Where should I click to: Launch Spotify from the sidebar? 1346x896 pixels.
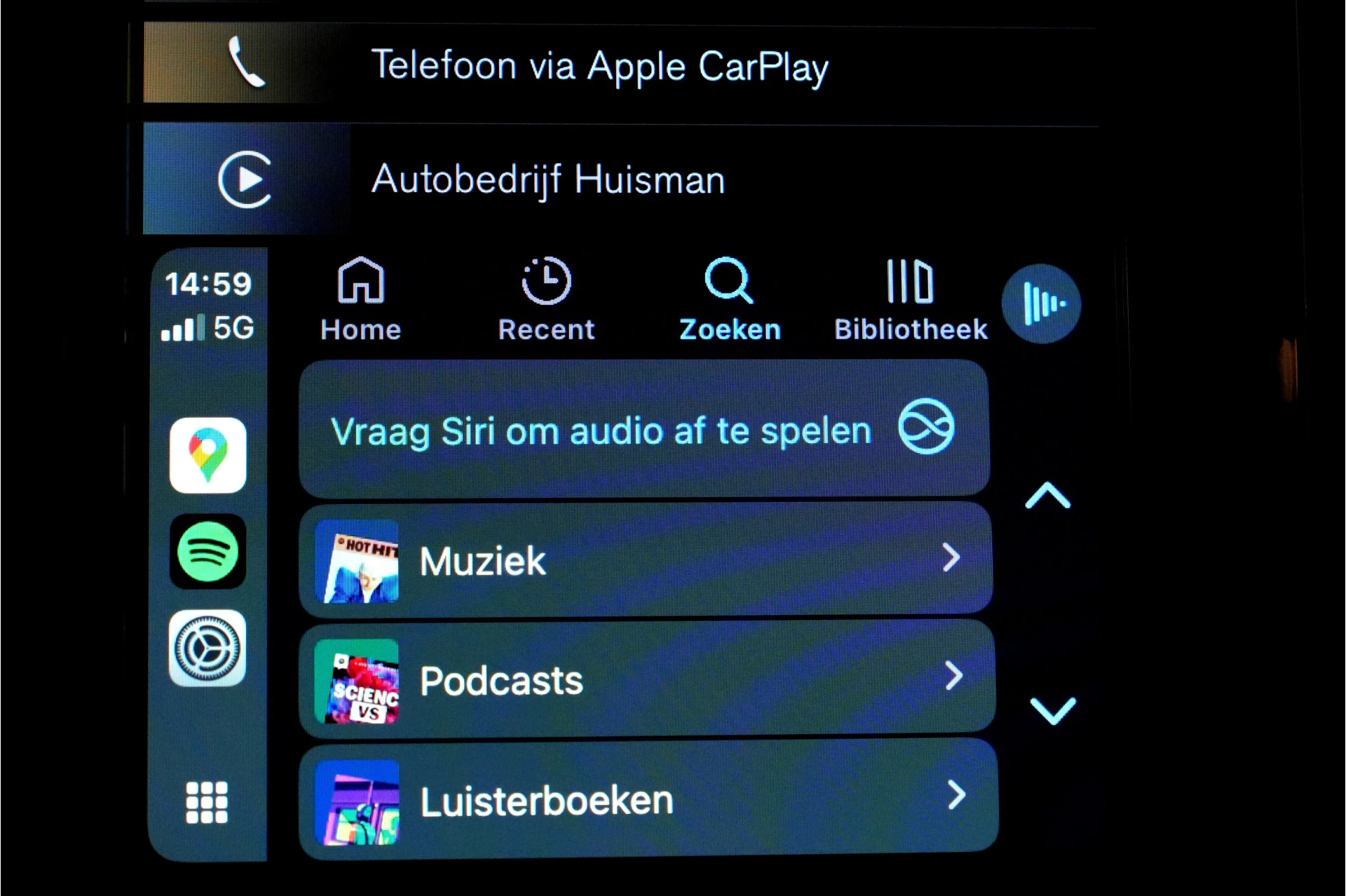(208, 552)
